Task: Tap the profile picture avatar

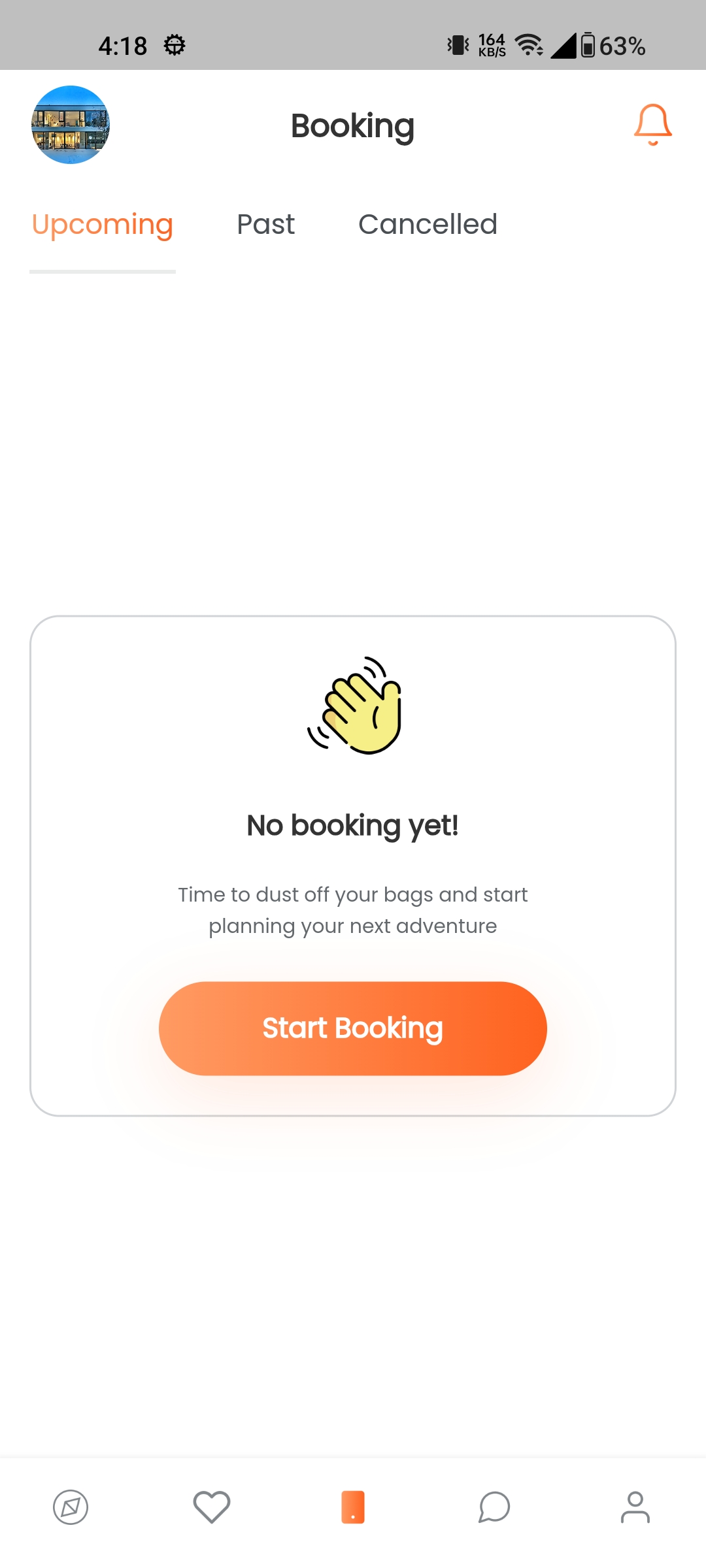Action: click(x=71, y=125)
